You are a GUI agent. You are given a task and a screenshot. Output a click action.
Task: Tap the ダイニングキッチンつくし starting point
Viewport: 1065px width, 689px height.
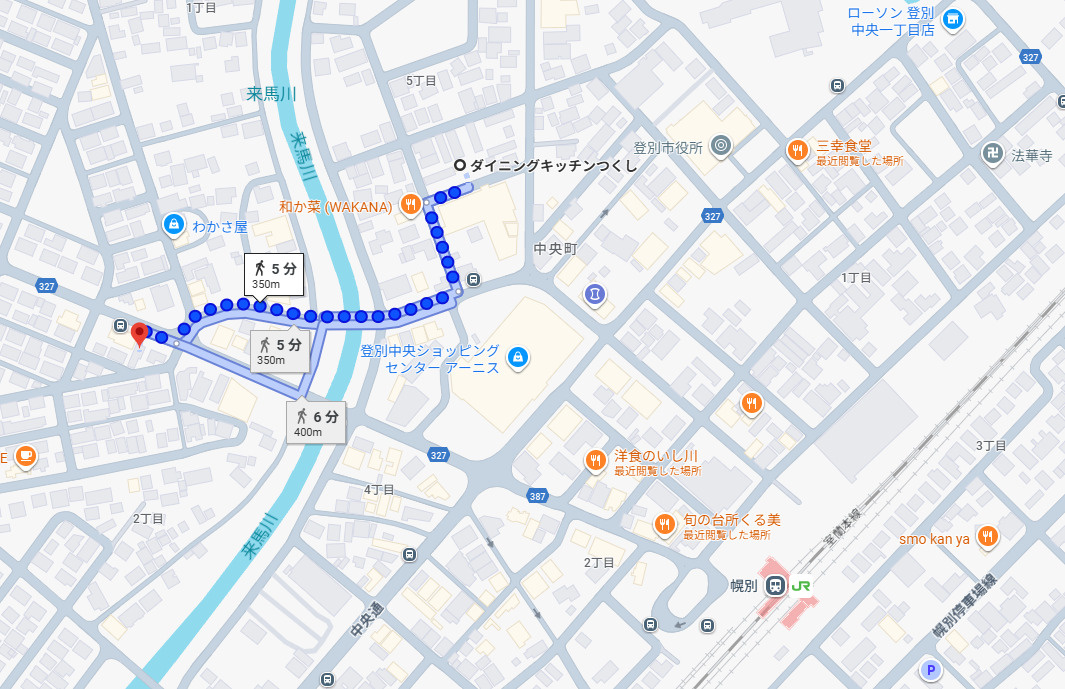[459, 165]
